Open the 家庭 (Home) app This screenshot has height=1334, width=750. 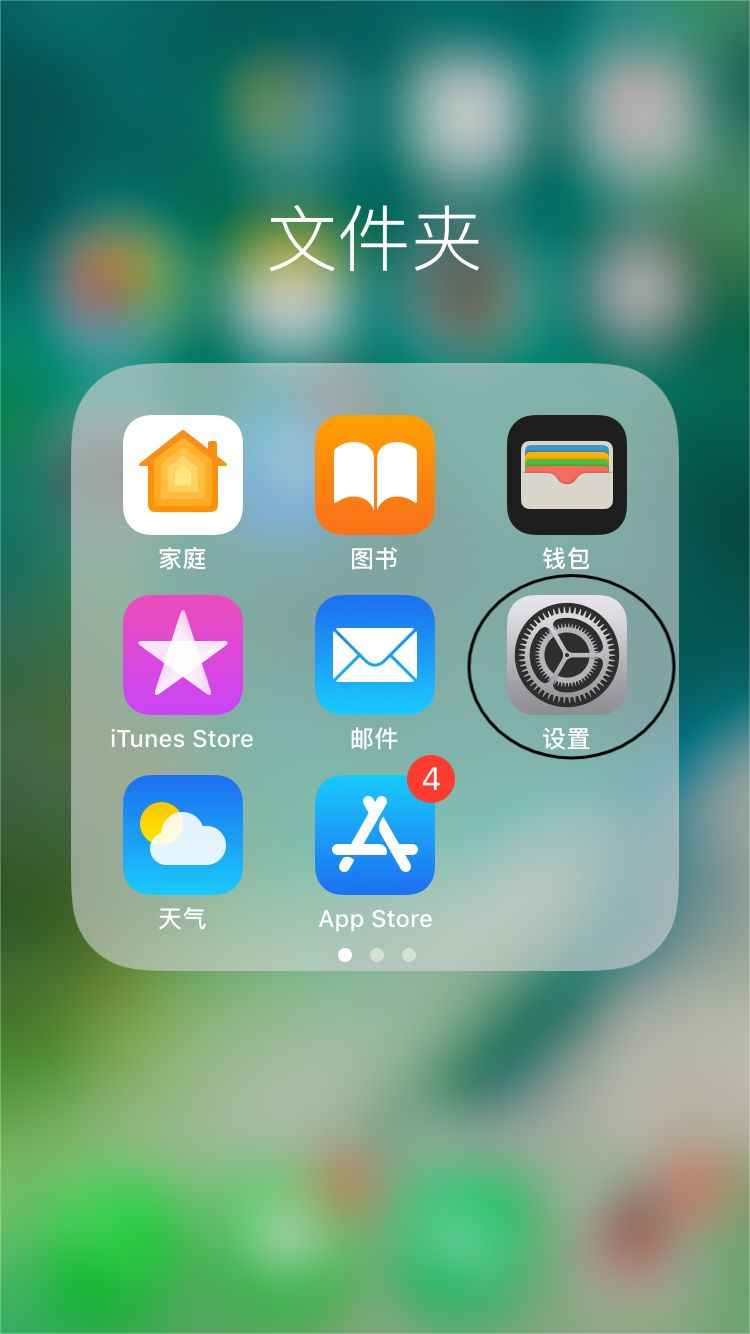[183, 475]
